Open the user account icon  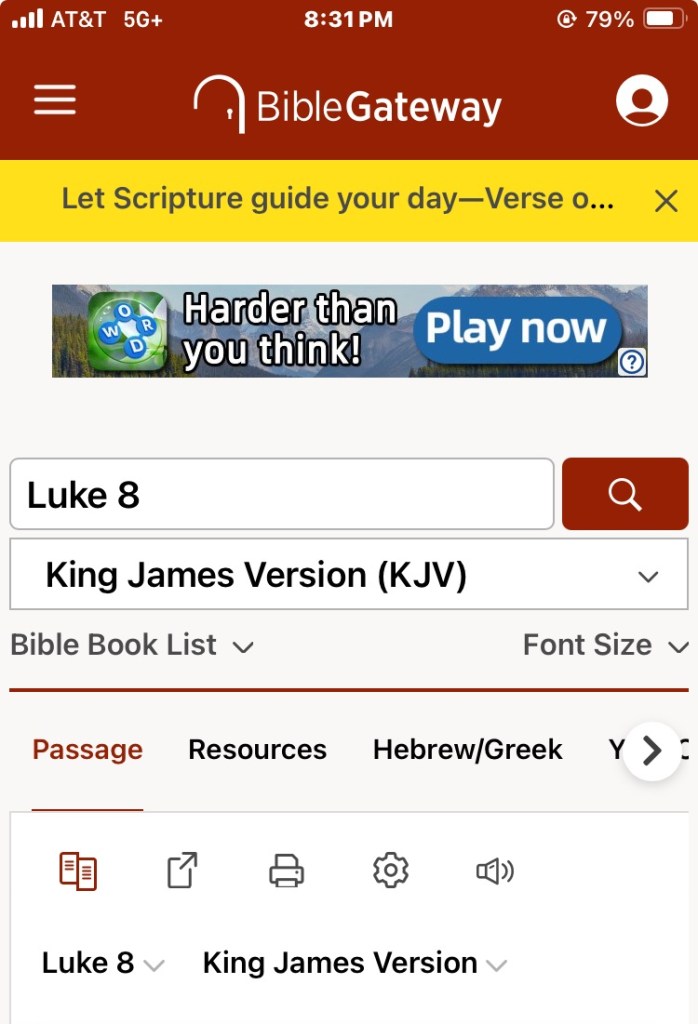[641, 101]
